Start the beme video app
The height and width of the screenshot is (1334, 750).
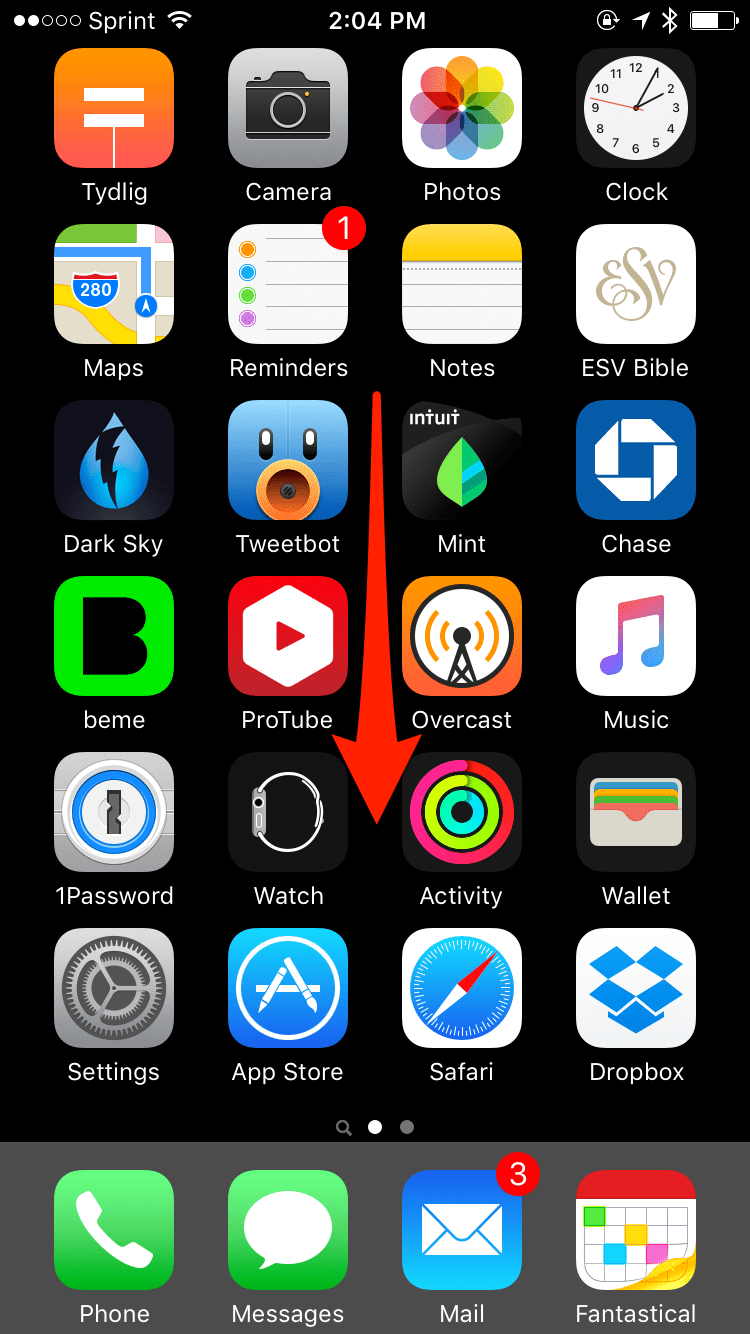point(113,636)
